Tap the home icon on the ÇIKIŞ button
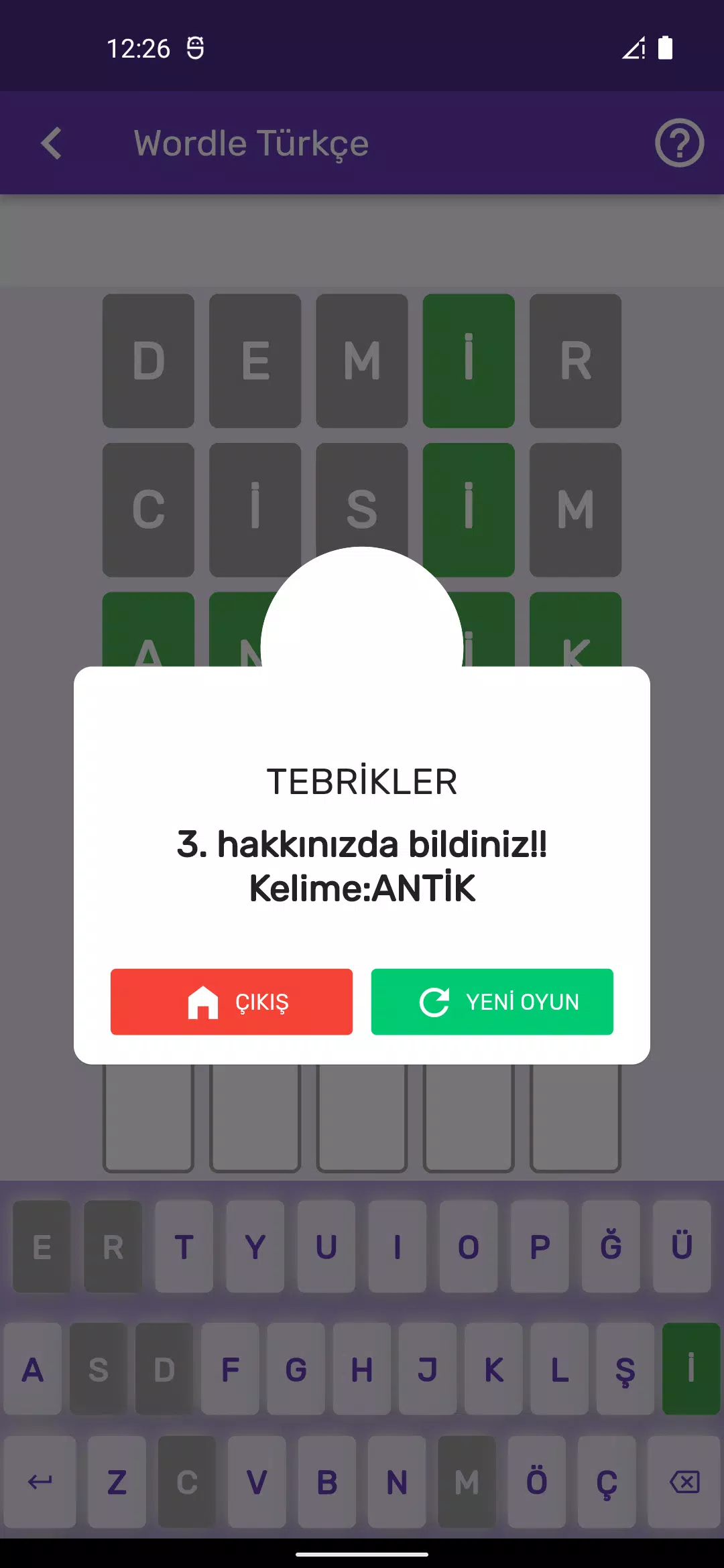 202,1001
